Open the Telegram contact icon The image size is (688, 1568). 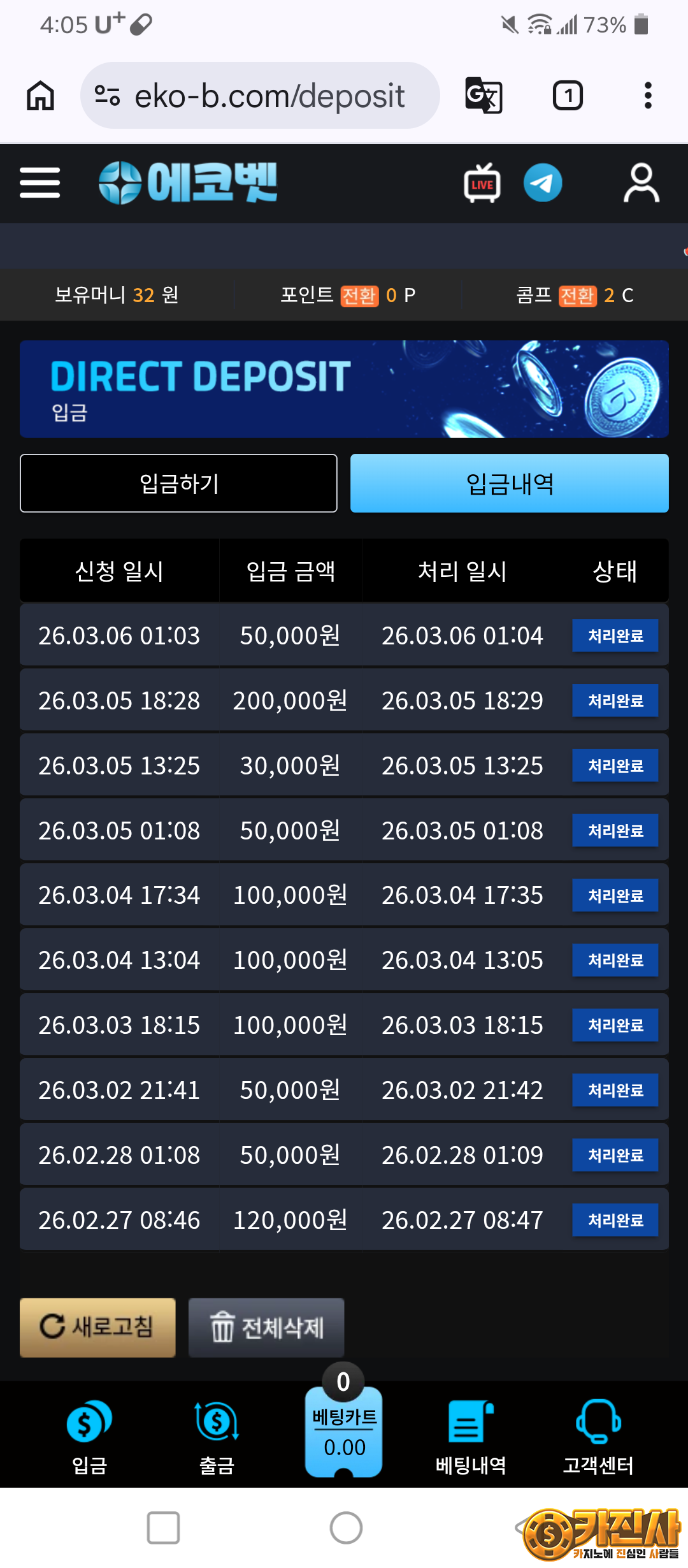[543, 183]
